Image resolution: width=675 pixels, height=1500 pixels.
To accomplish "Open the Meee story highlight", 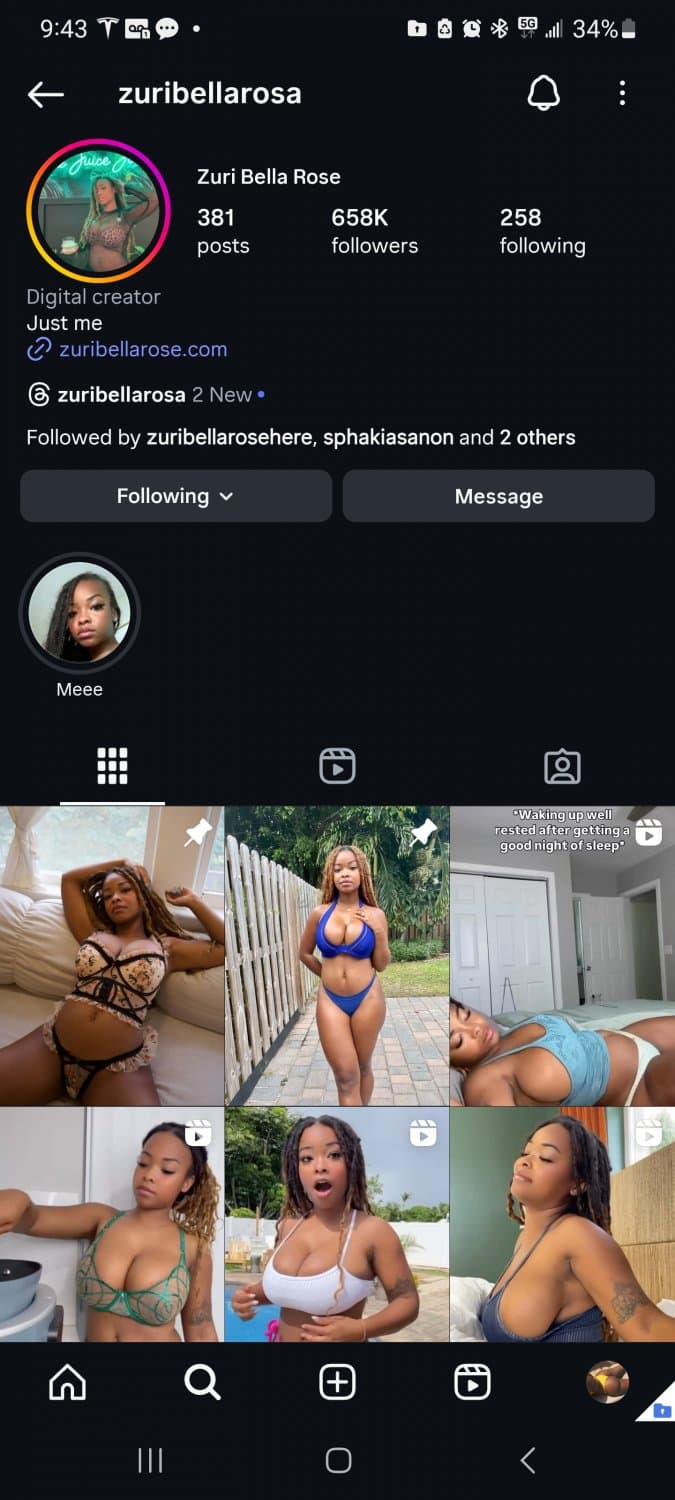I will click(80, 614).
